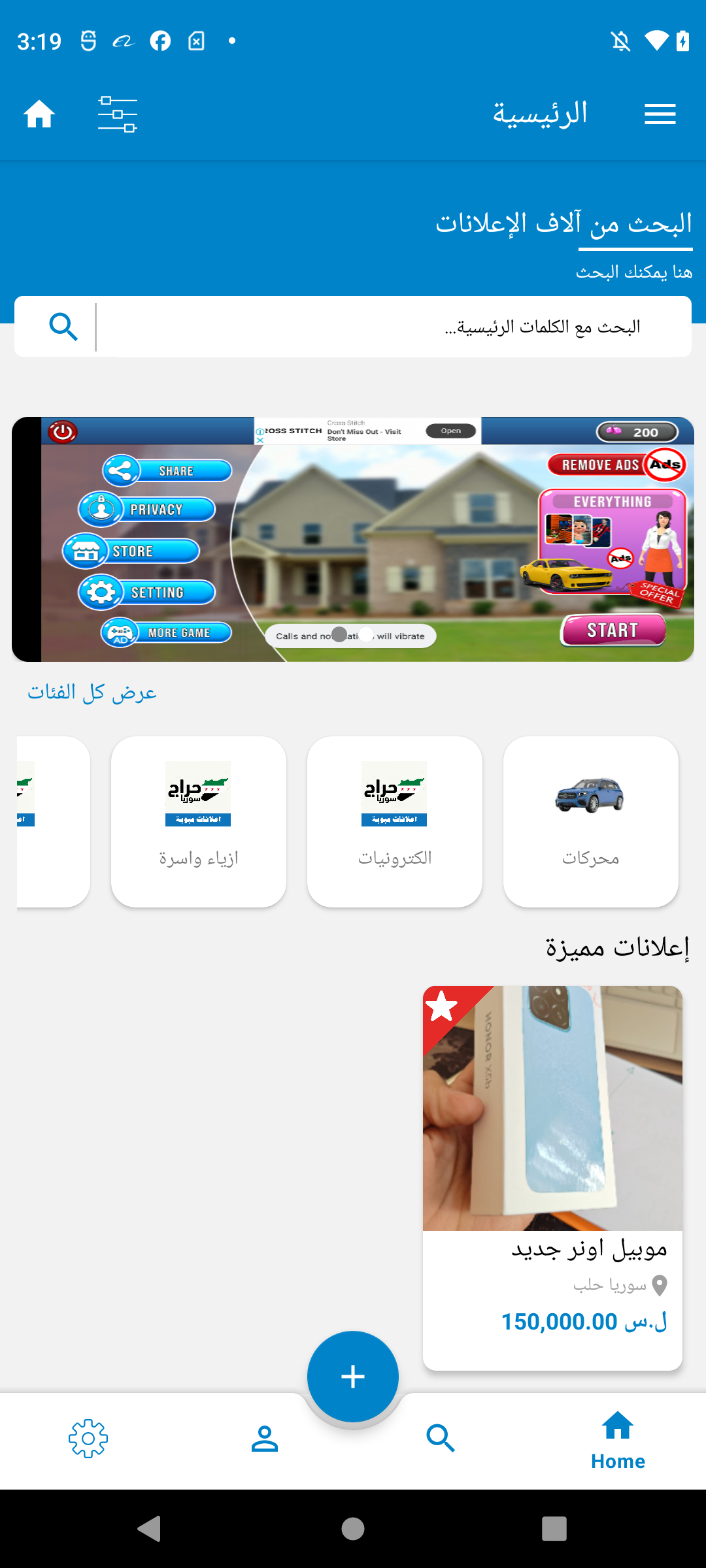Open the ad banner with the house
The image size is (706, 1568).
[x=353, y=539]
